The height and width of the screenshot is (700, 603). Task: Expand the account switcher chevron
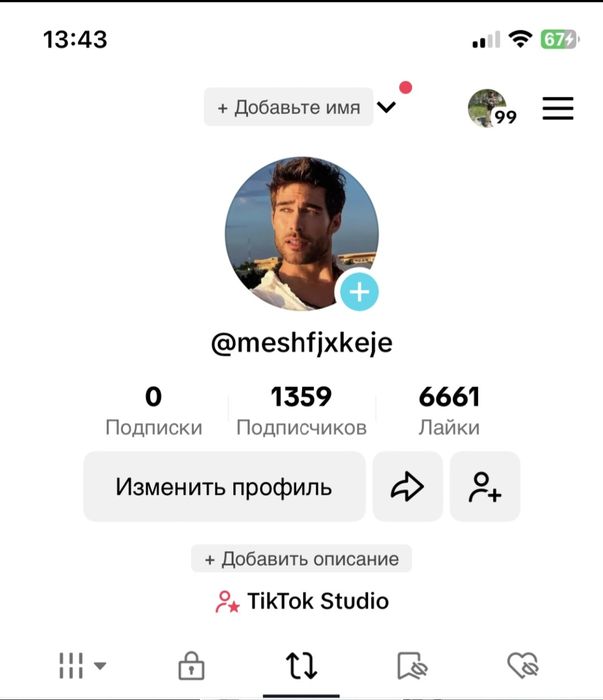click(x=387, y=107)
